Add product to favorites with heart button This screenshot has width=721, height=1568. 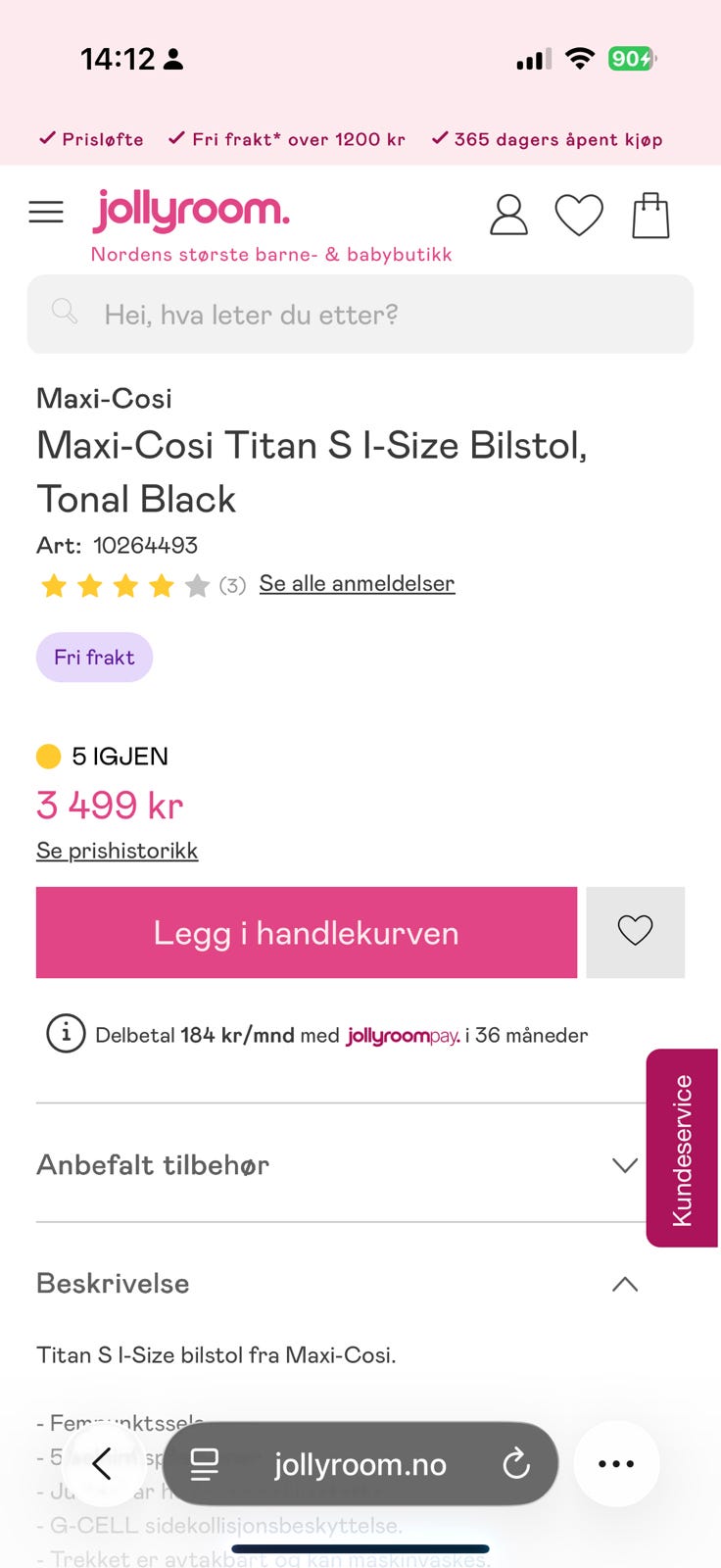point(635,932)
